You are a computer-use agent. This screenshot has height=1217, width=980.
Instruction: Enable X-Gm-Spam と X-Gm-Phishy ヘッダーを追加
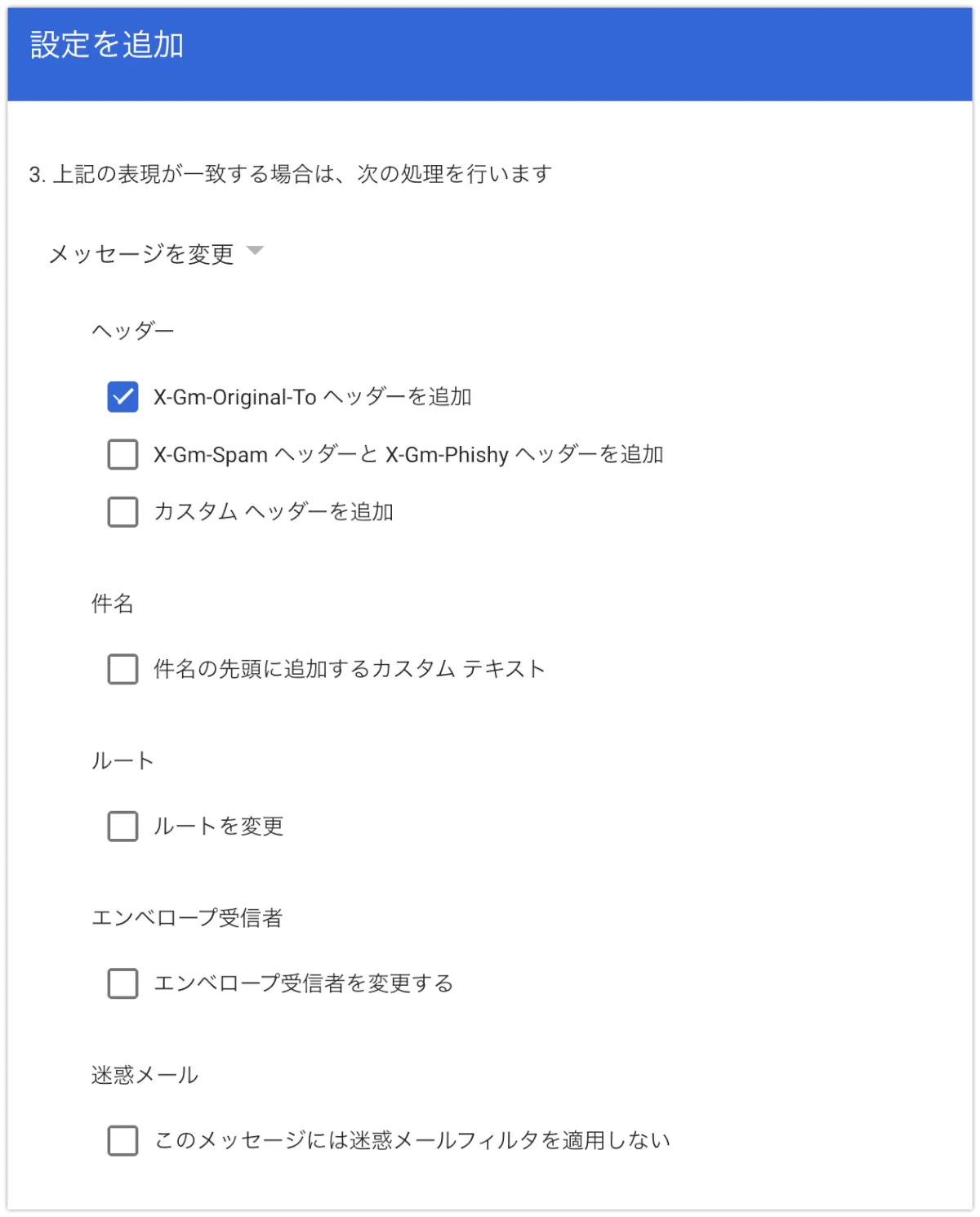click(122, 454)
